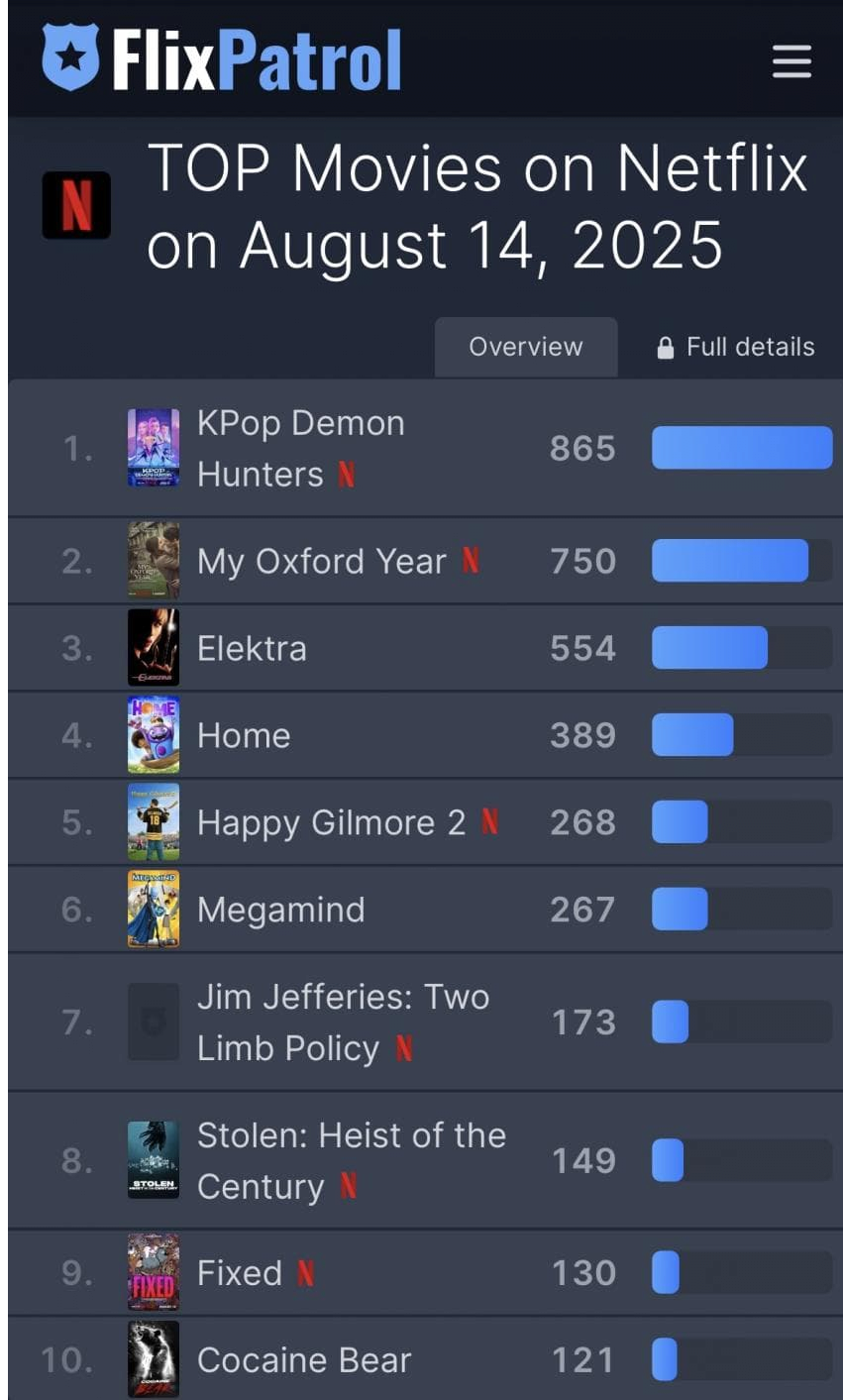This screenshot has width=843, height=1400.
Task: Open Cocaine Bear movie page
Action: 303,1359
